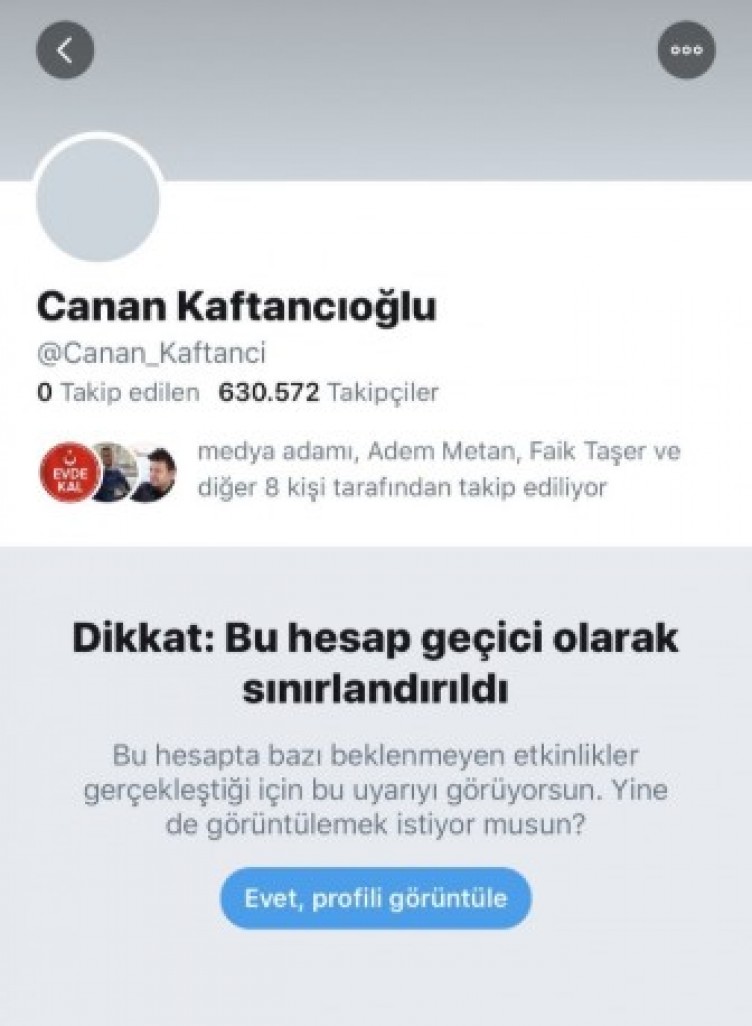This screenshot has height=1026, width=752.
Task: Open the 630.572 Takipçiler list
Action: 328,393
